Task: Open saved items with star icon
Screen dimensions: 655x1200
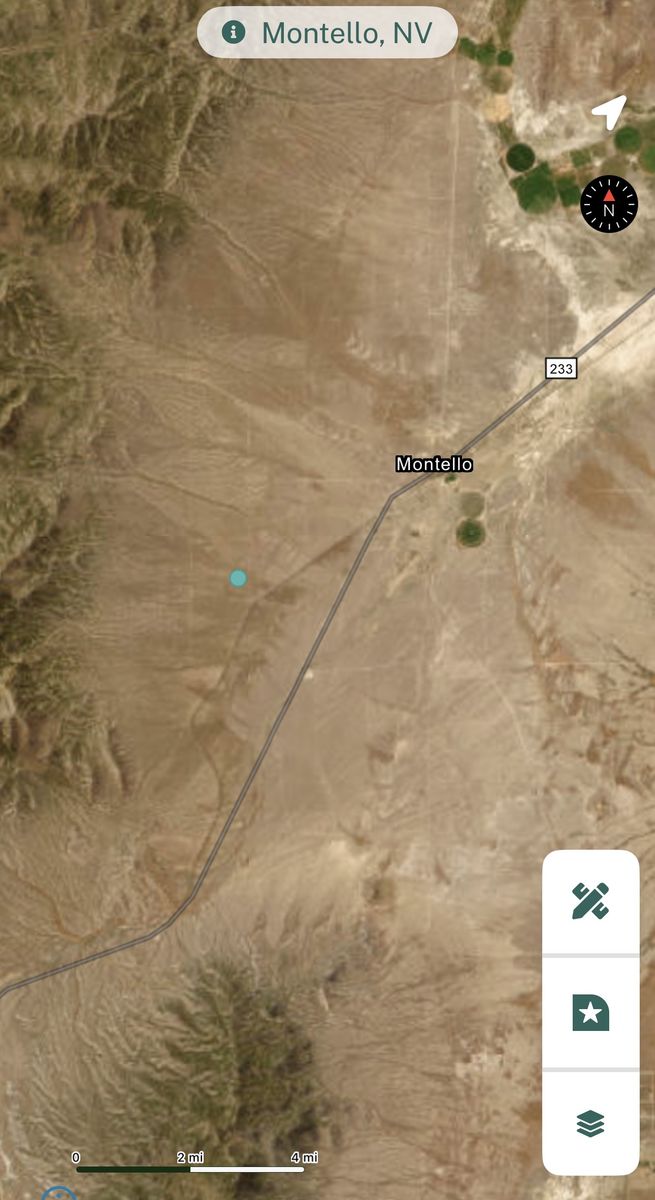Action: click(x=590, y=1012)
